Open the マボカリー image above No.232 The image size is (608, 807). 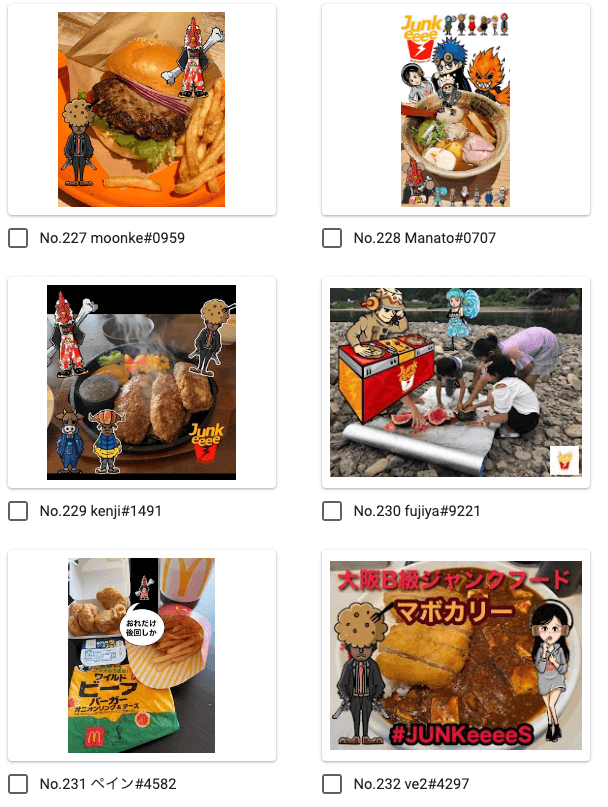pos(455,655)
